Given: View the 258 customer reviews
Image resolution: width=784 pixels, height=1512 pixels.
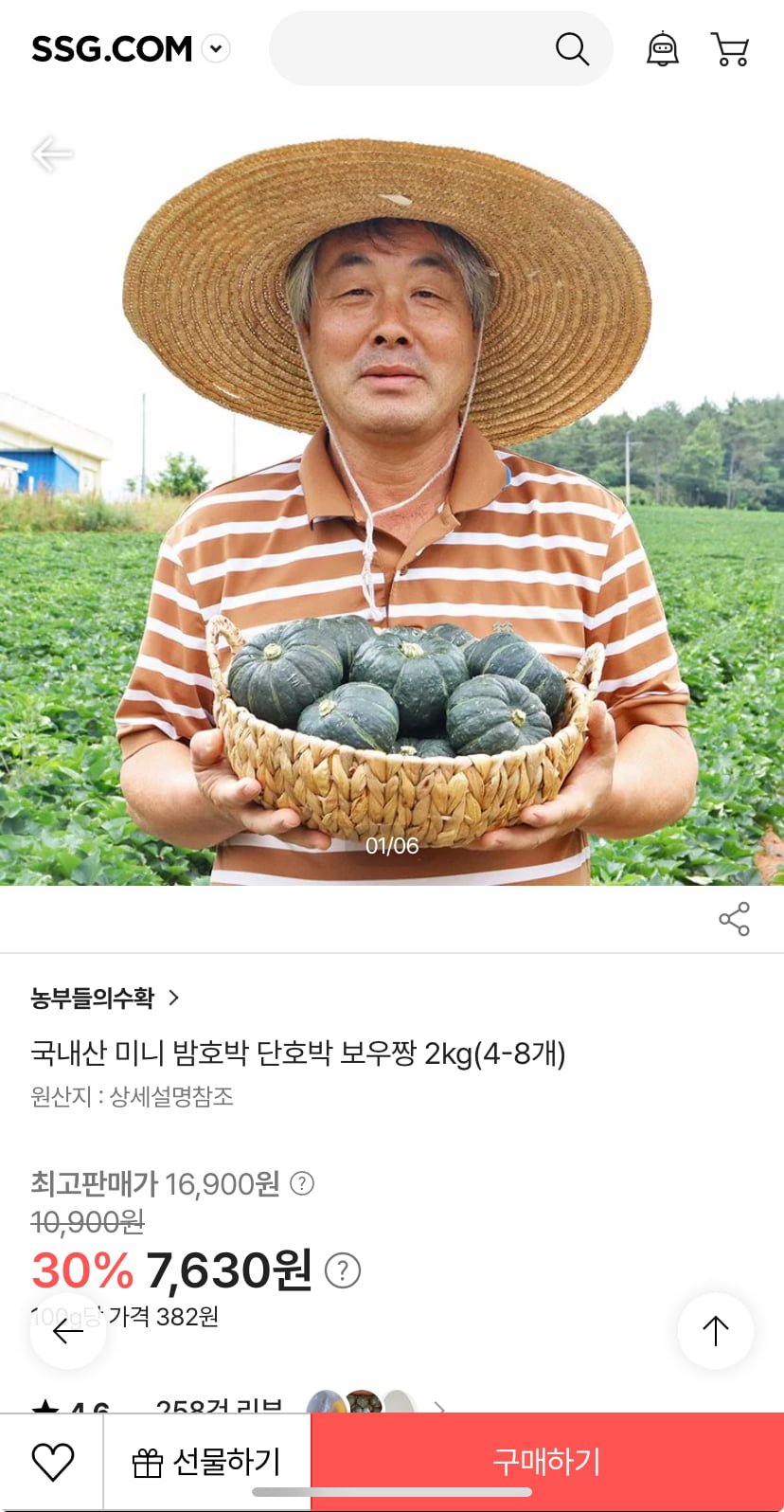Looking at the screenshot, I should [x=219, y=1405].
